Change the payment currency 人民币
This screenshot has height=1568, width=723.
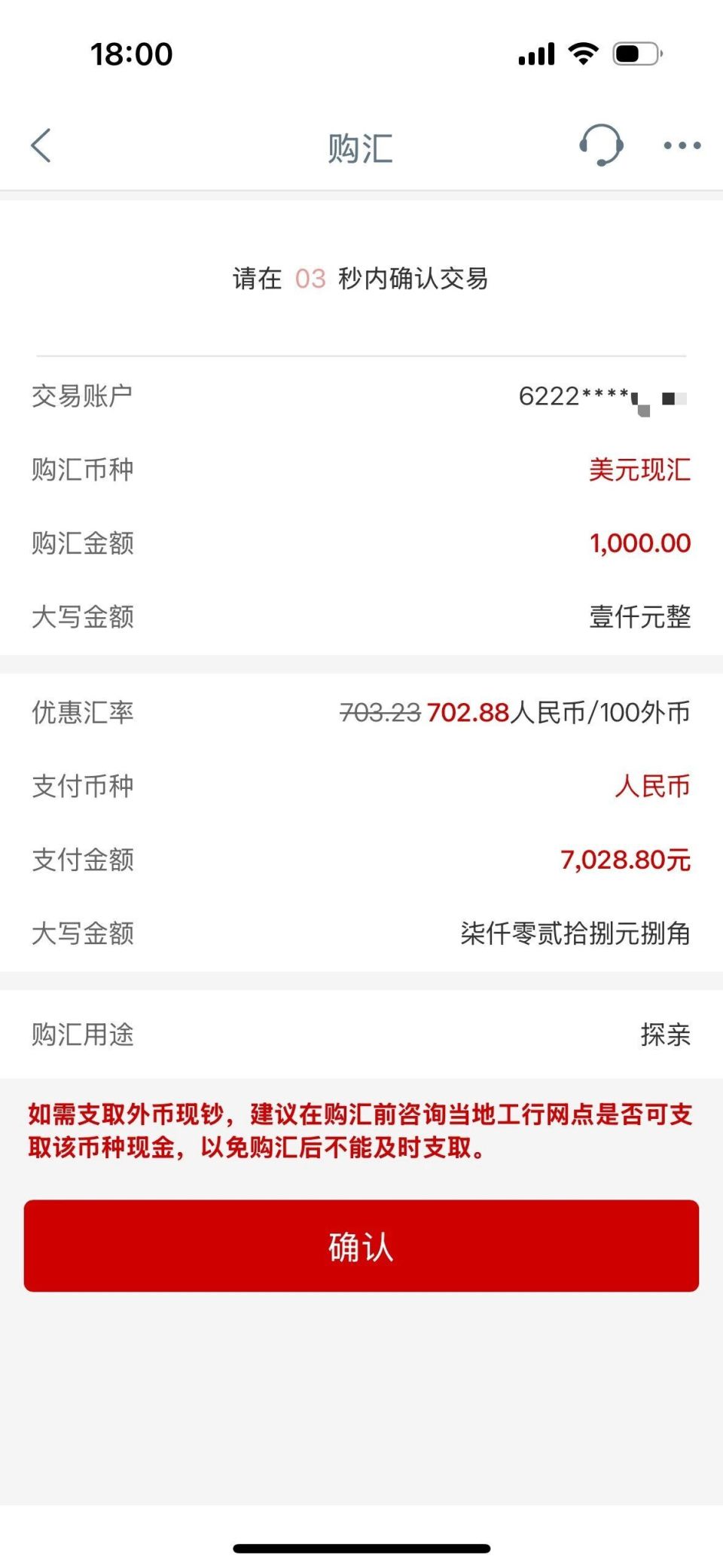654,787
